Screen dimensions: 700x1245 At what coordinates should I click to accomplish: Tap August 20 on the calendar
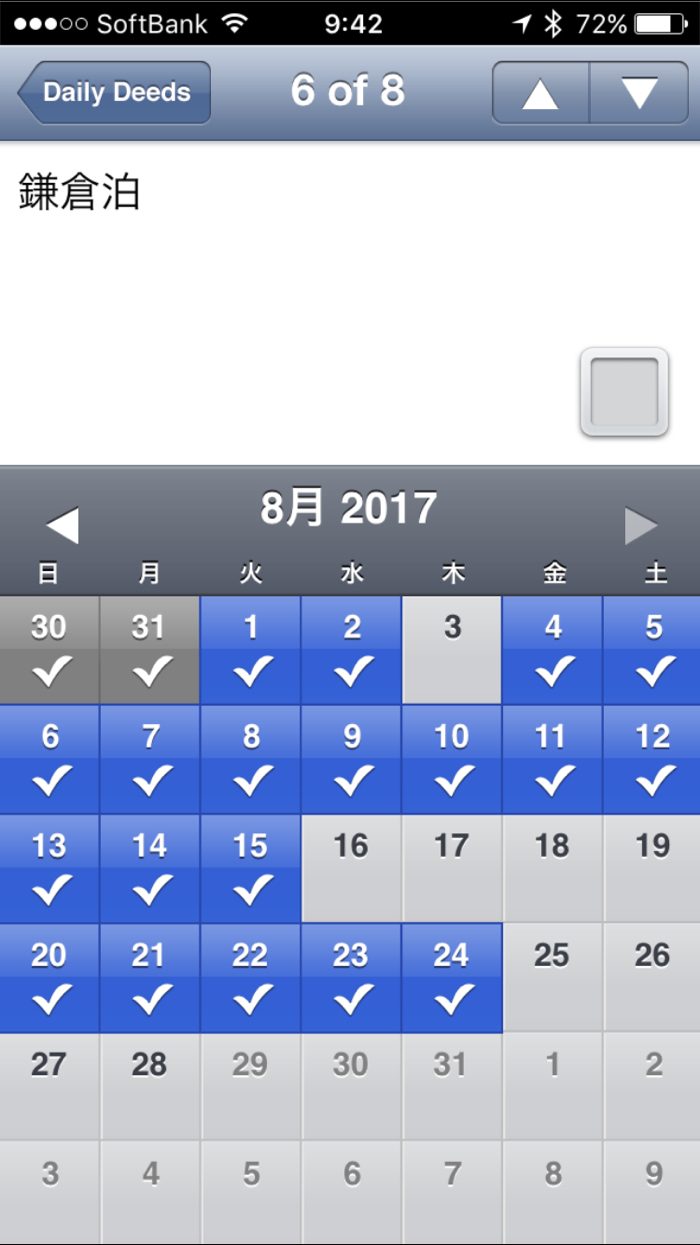49,977
